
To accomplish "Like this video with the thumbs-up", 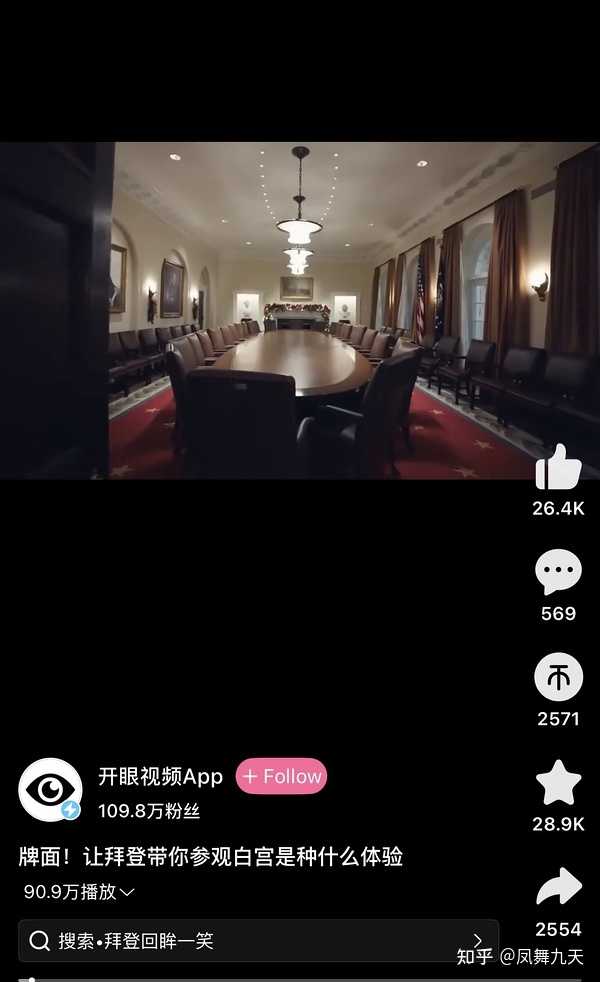I will (x=558, y=467).
